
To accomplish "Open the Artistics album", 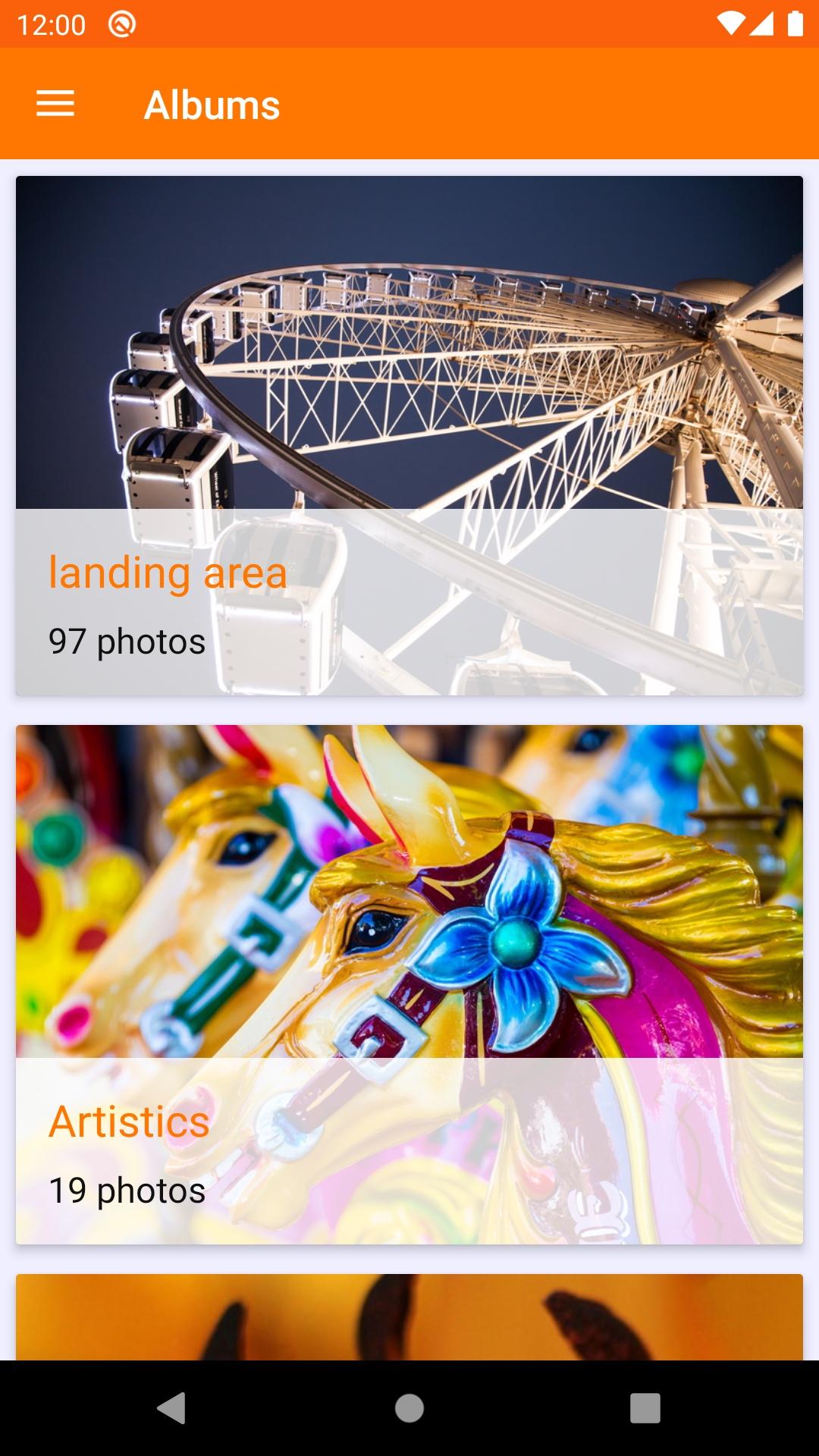I will click(x=409, y=984).
